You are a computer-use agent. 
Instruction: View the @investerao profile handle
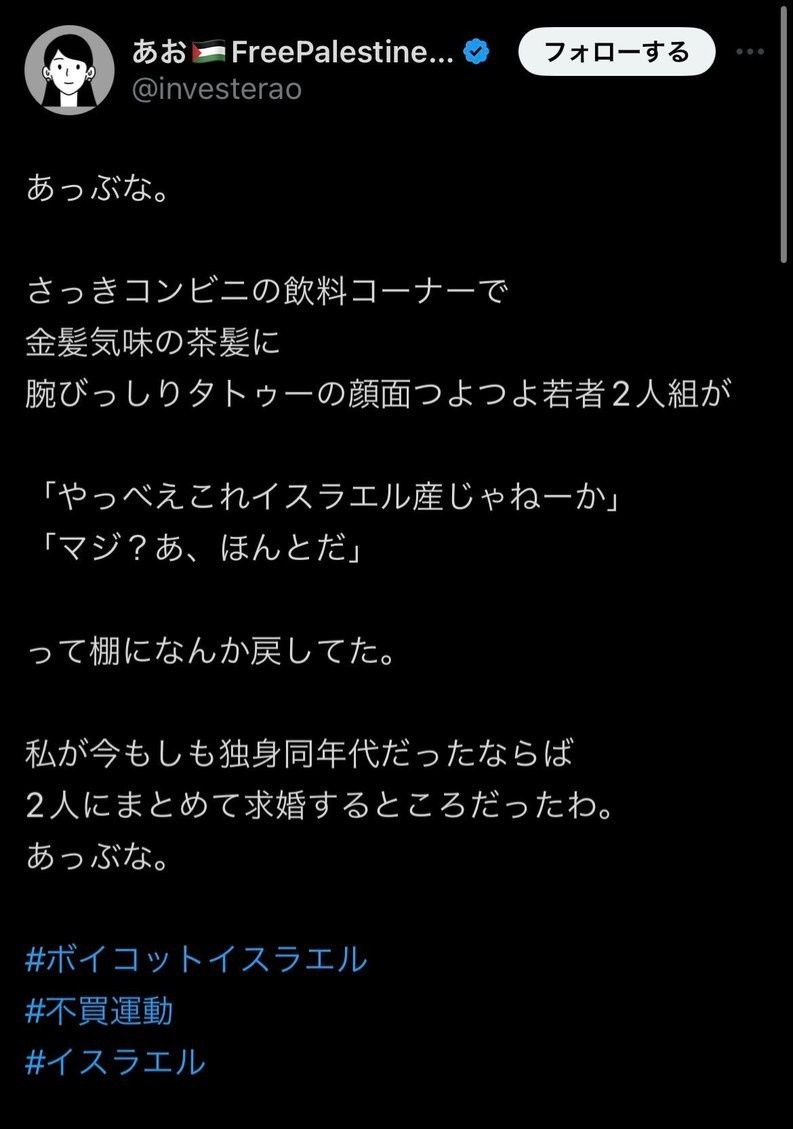point(217,89)
